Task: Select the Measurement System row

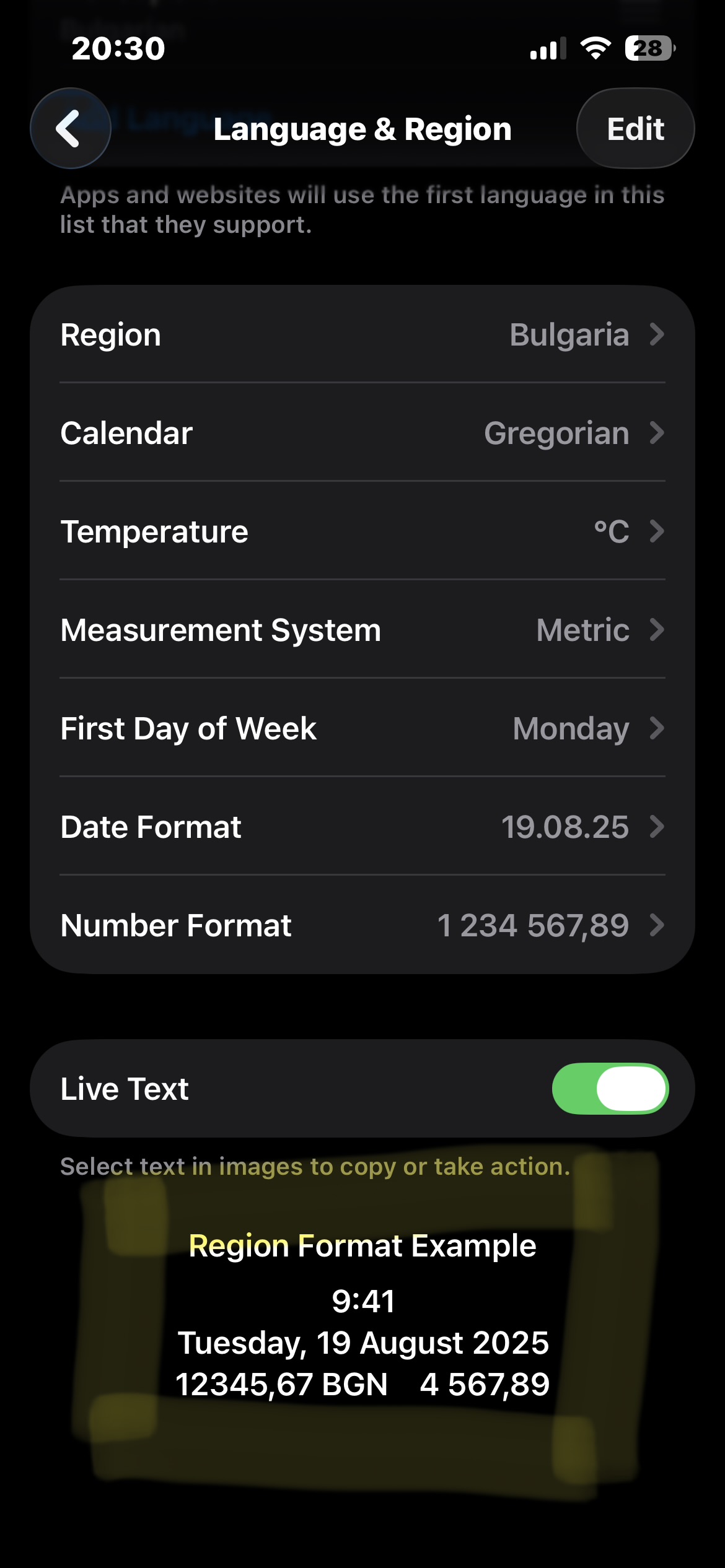Action: coord(362,630)
